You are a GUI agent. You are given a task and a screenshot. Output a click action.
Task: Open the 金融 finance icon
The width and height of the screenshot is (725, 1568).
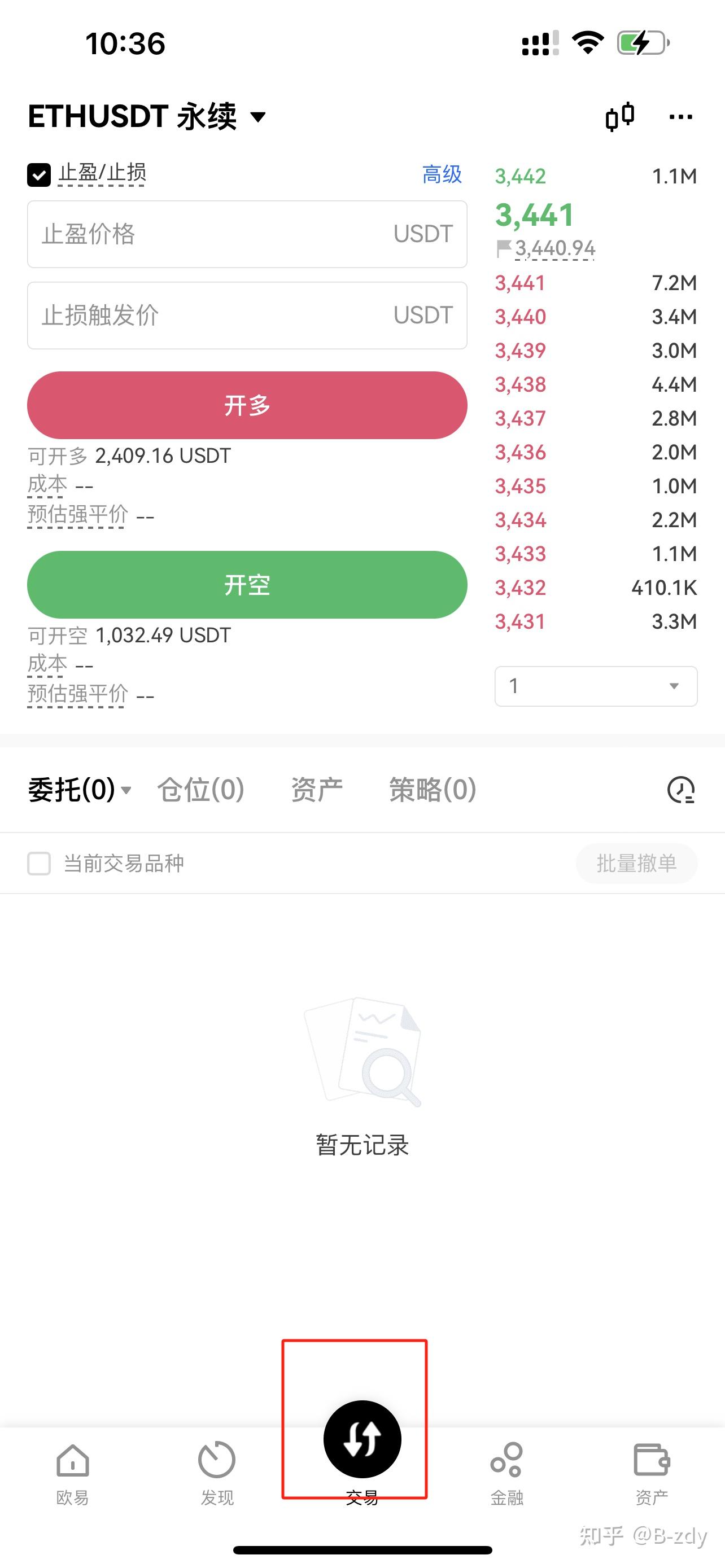coord(506,1460)
